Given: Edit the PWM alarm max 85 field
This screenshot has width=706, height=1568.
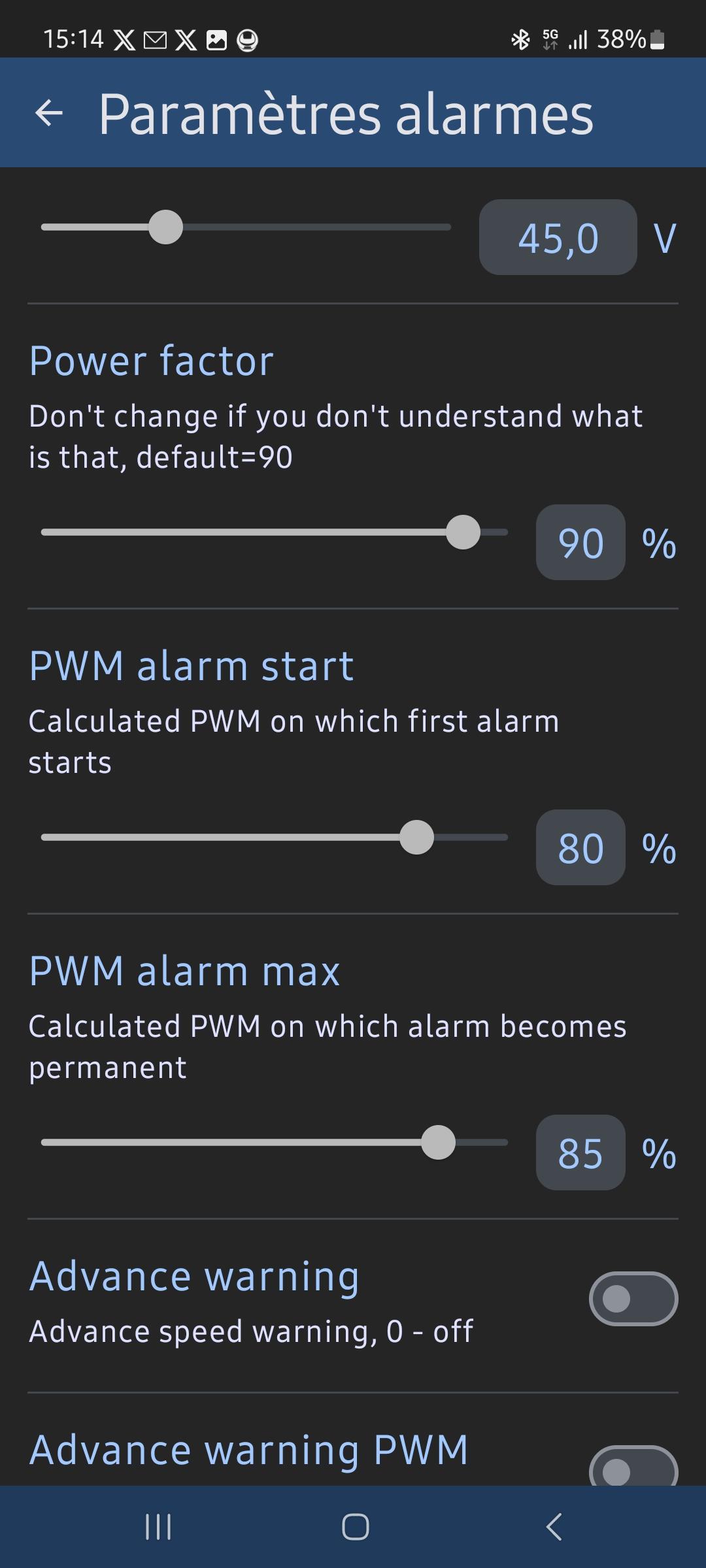Looking at the screenshot, I should (x=580, y=1152).
